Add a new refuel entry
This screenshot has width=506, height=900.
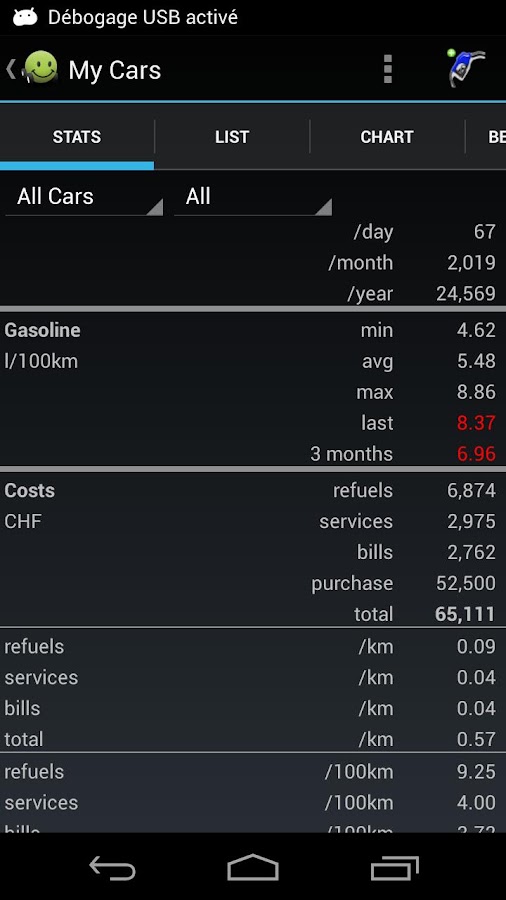465,69
